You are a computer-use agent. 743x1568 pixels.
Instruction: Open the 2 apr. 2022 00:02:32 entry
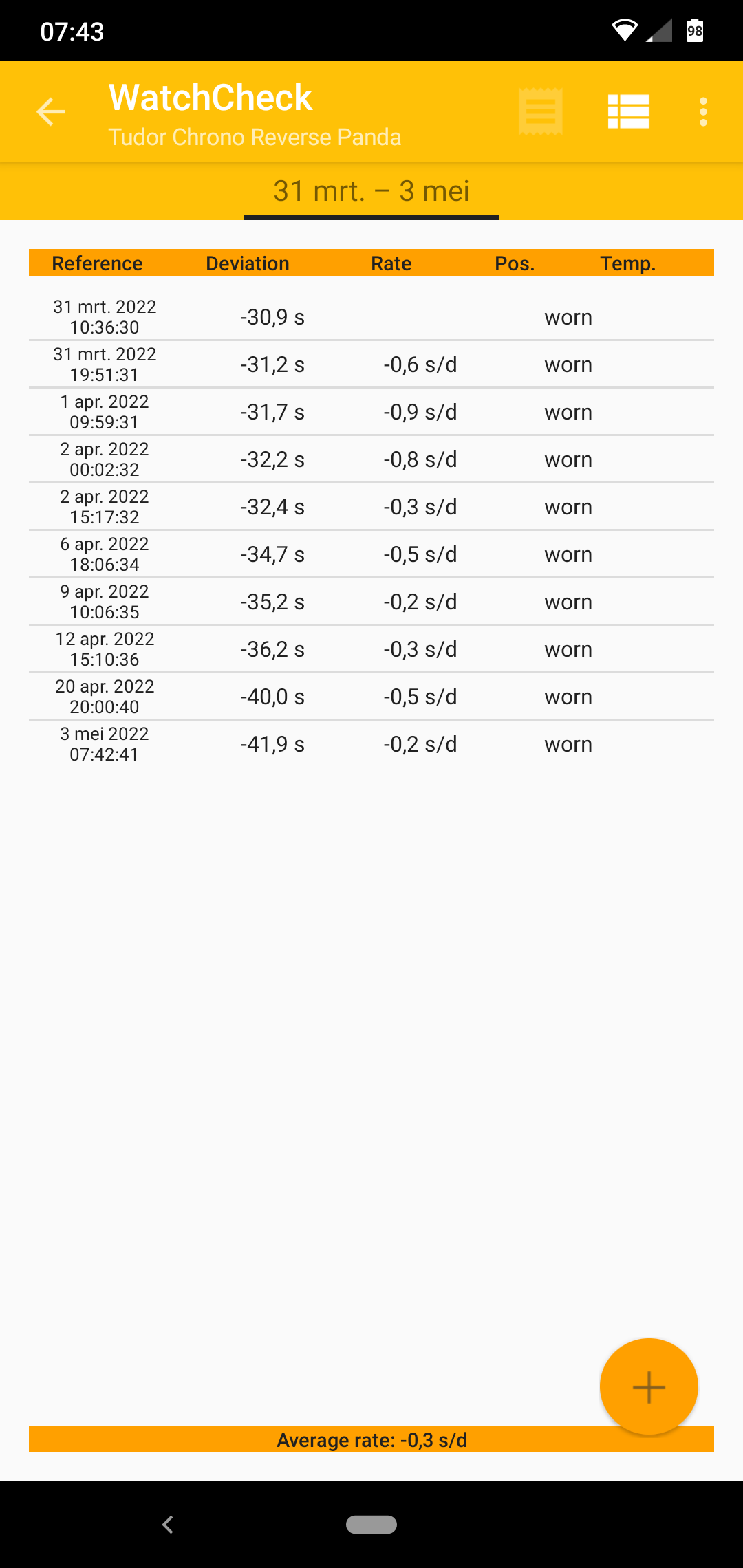click(x=371, y=459)
